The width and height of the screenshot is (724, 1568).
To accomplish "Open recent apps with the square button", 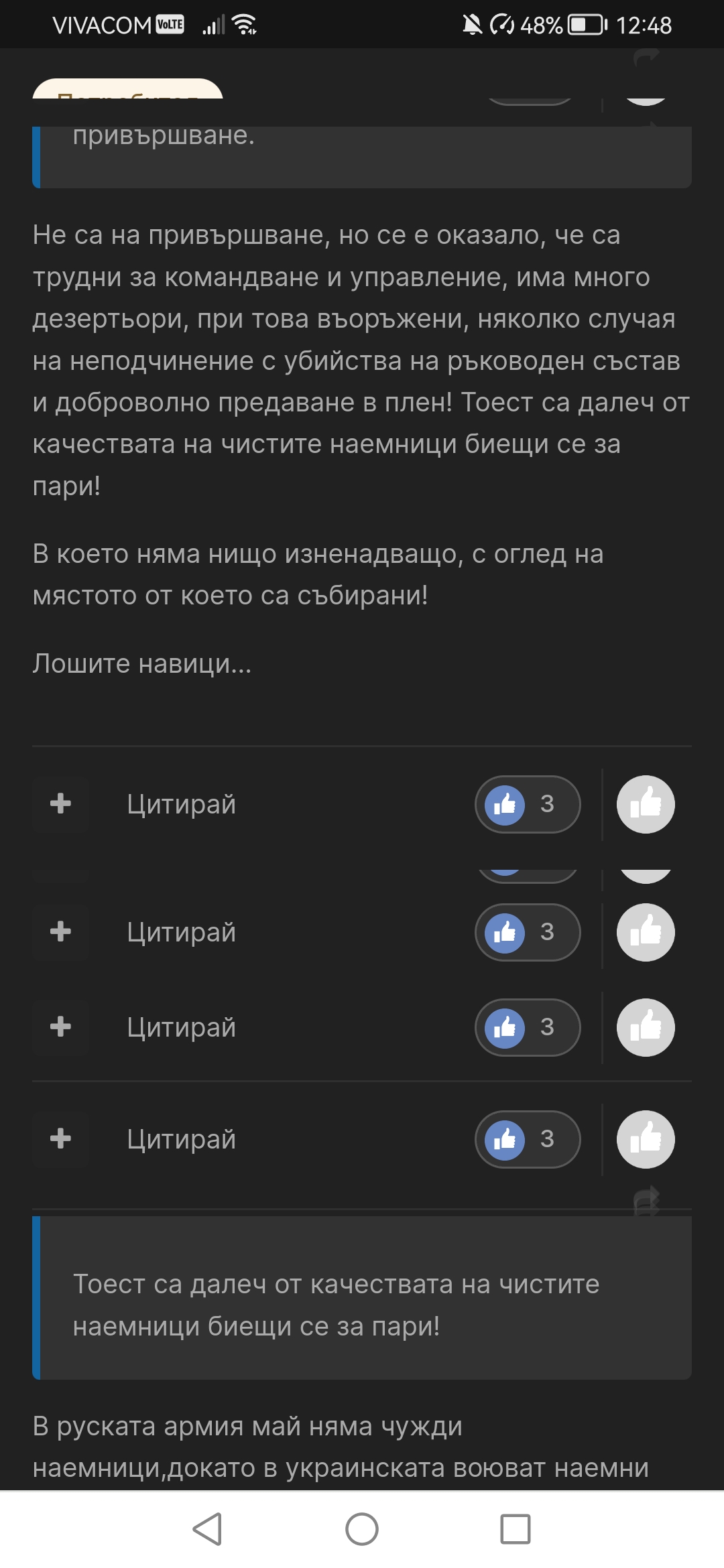I will coord(516,1529).
